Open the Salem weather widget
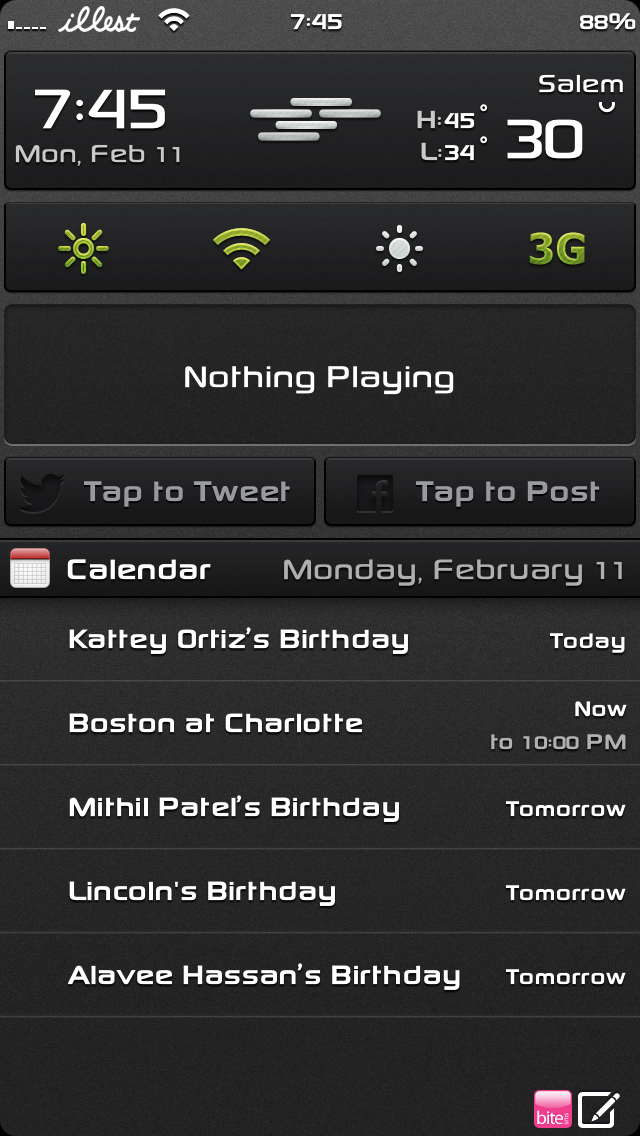 coord(320,120)
